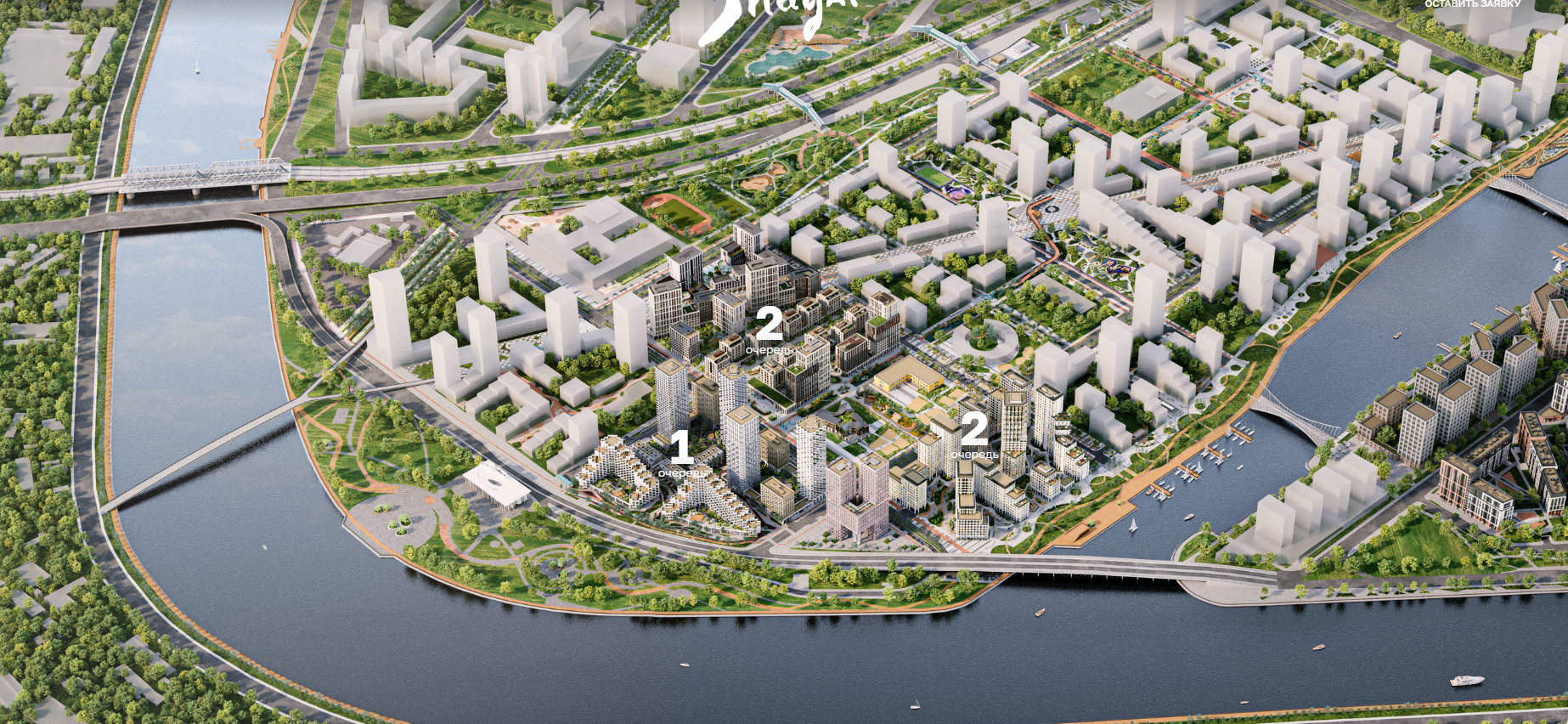
Task: Open the 2 очередь marker near the marina
Action: (x=973, y=433)
